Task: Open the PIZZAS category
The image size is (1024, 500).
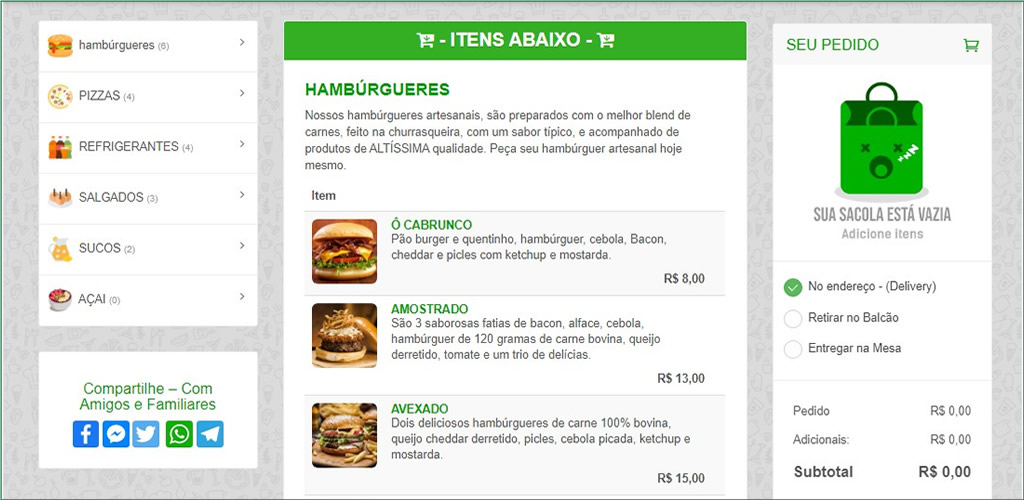Action: [x=147, y=96]
